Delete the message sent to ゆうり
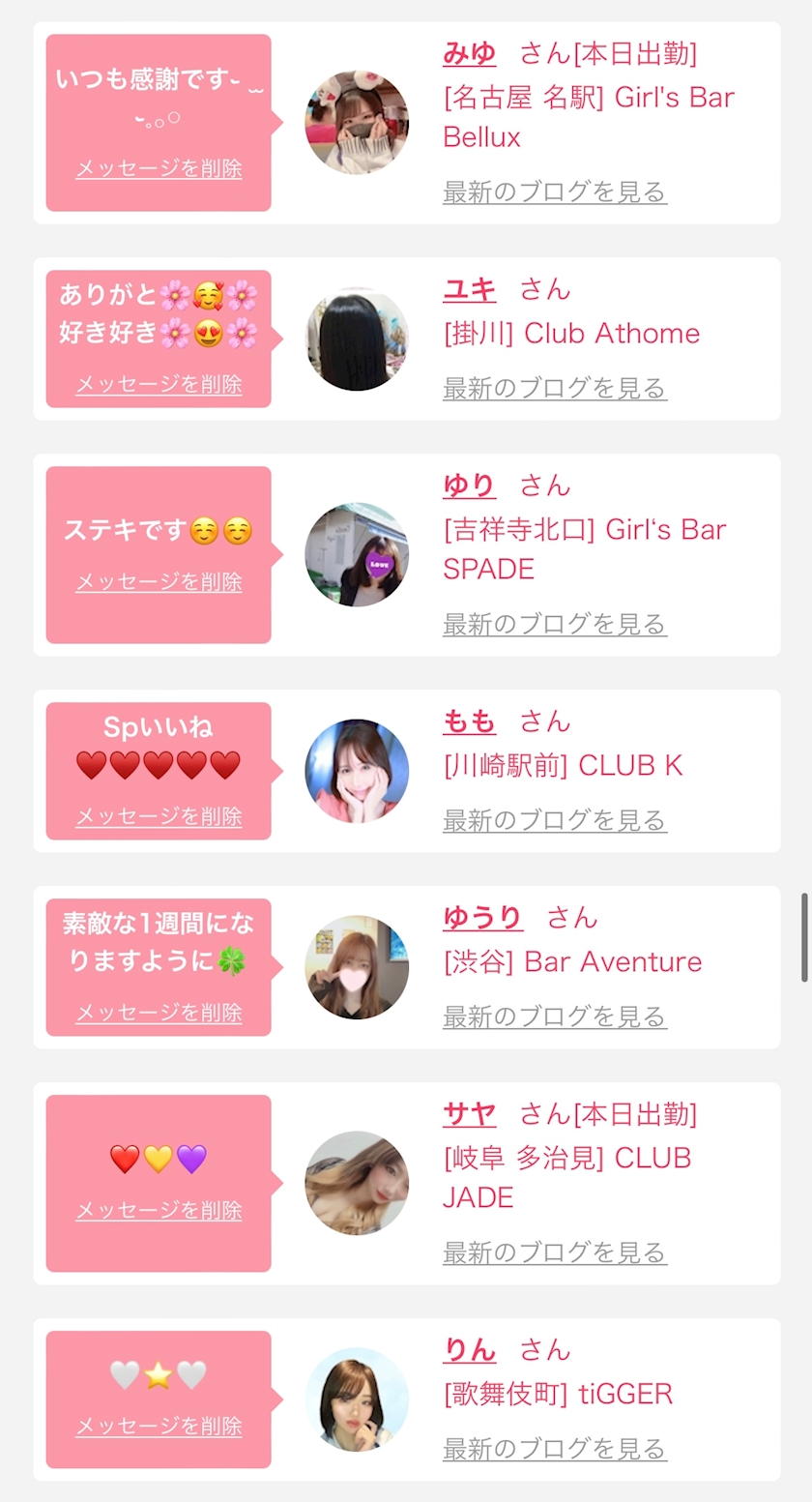Viewport: 812px width, 1502px height. tap(159, 1013)
